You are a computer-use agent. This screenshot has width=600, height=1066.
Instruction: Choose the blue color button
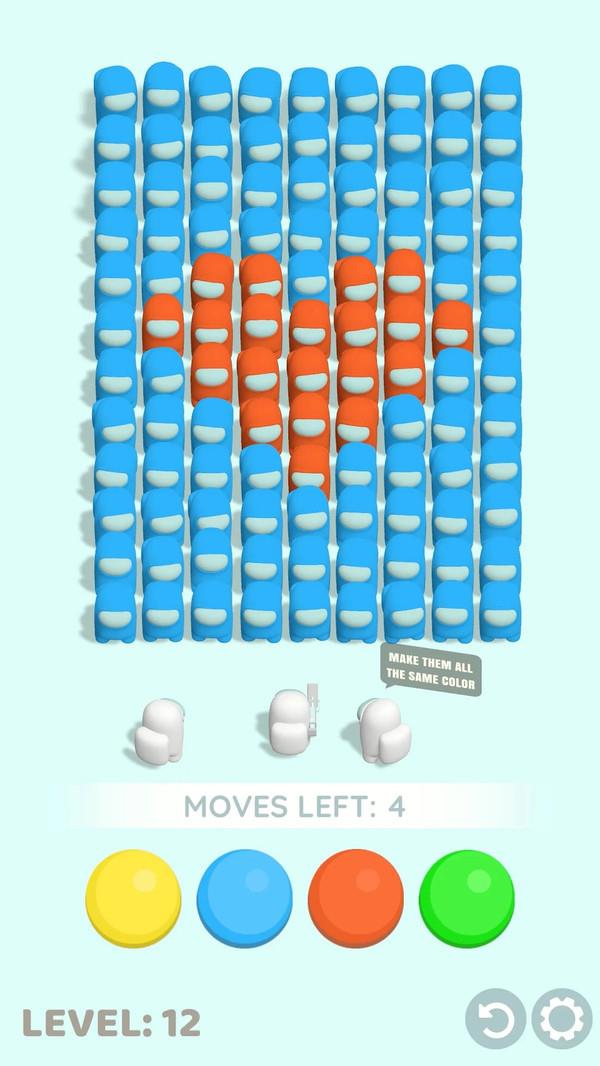point(244,898)
